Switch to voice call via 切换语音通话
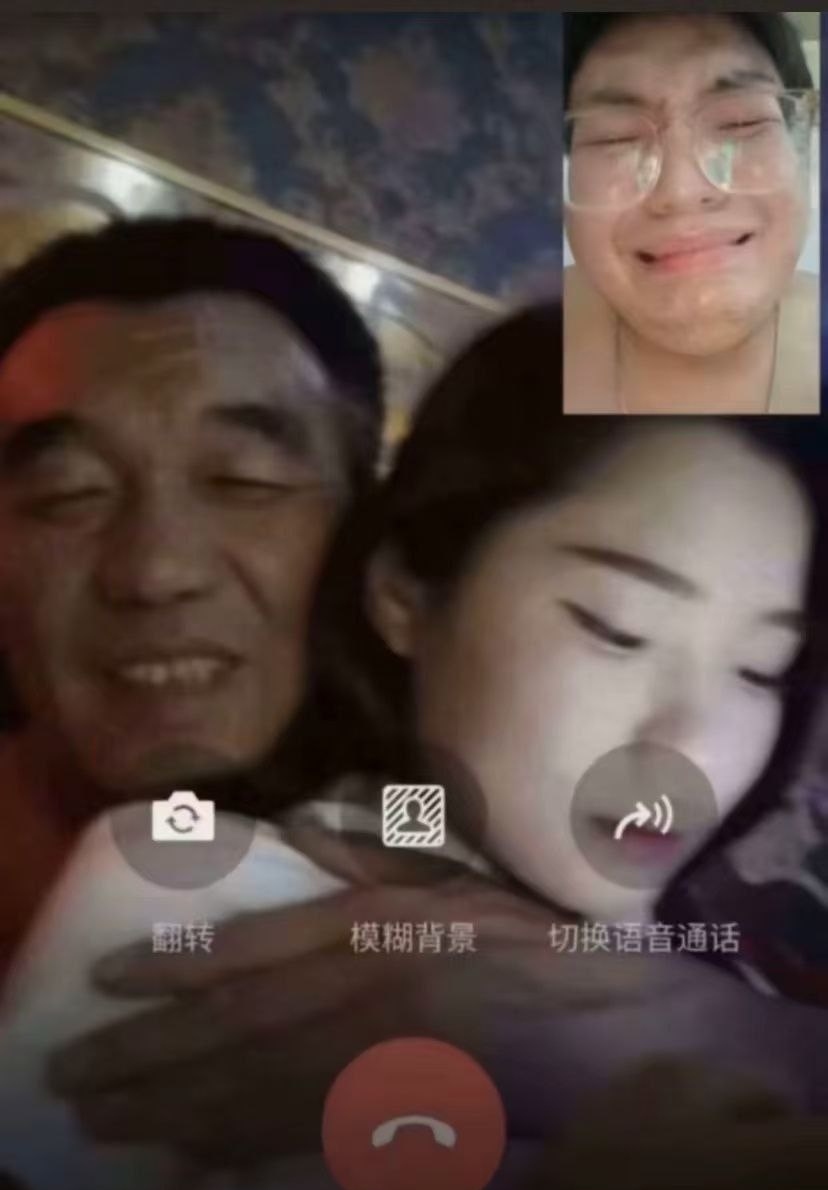 point(644,817)
